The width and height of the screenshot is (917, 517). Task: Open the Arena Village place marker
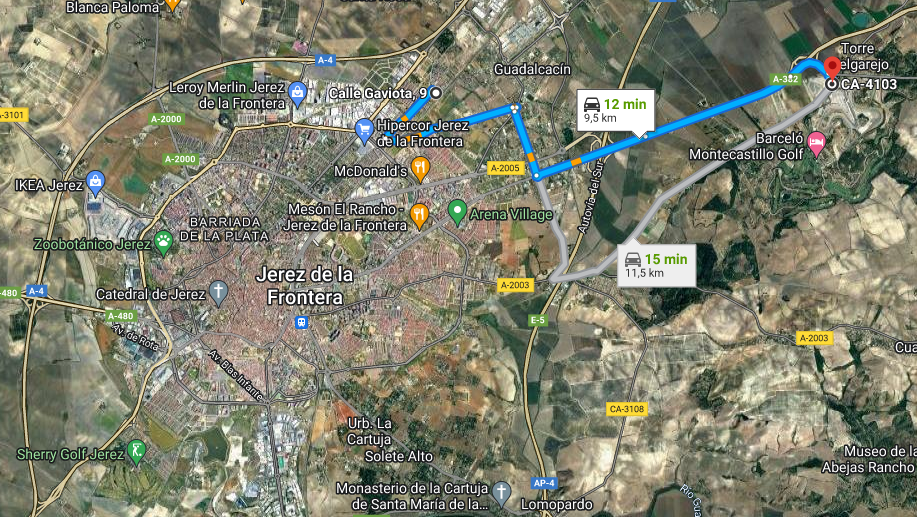(457, 212)
